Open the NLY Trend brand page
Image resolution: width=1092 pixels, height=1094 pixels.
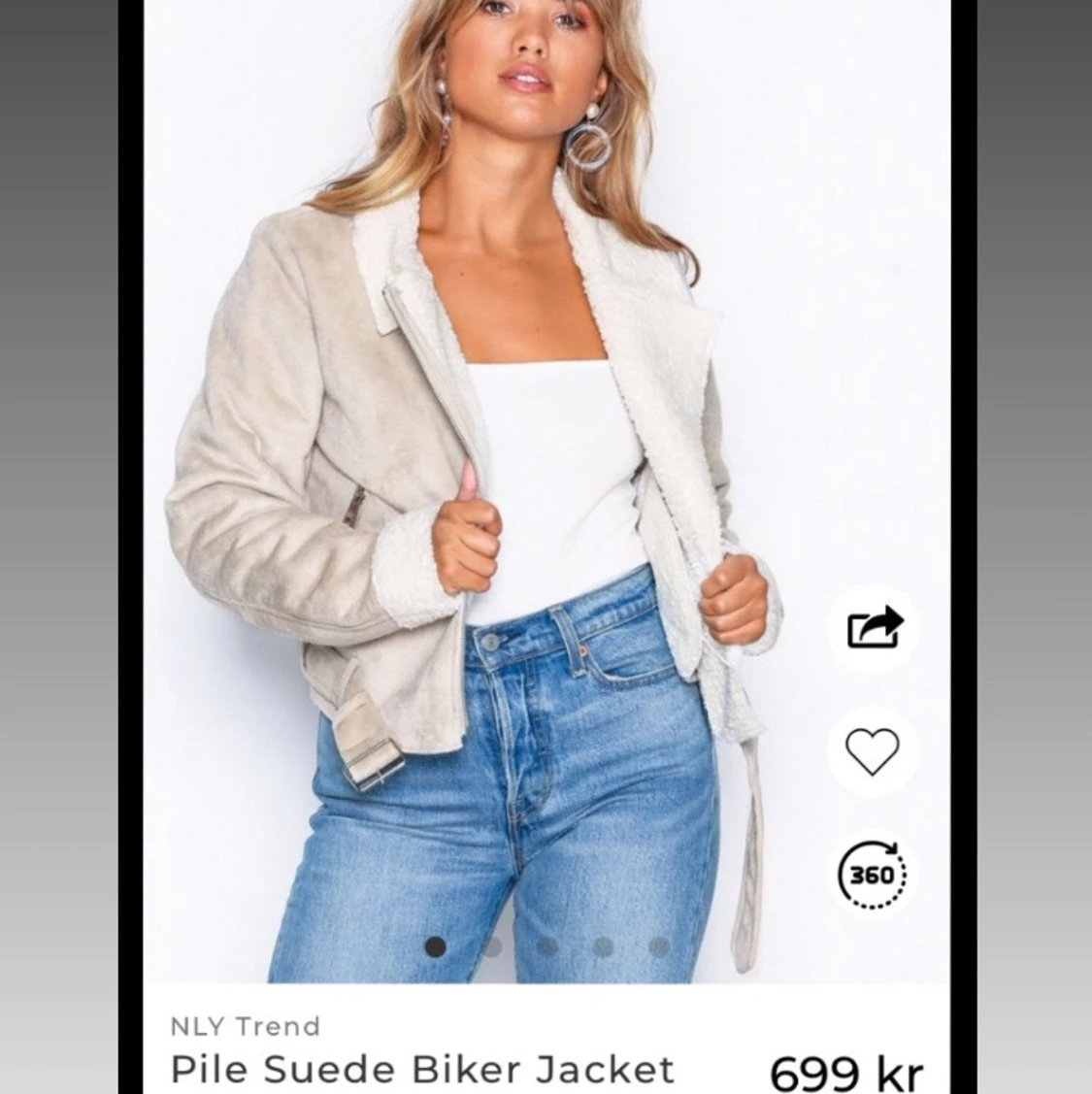click(x=244, y=1026)
